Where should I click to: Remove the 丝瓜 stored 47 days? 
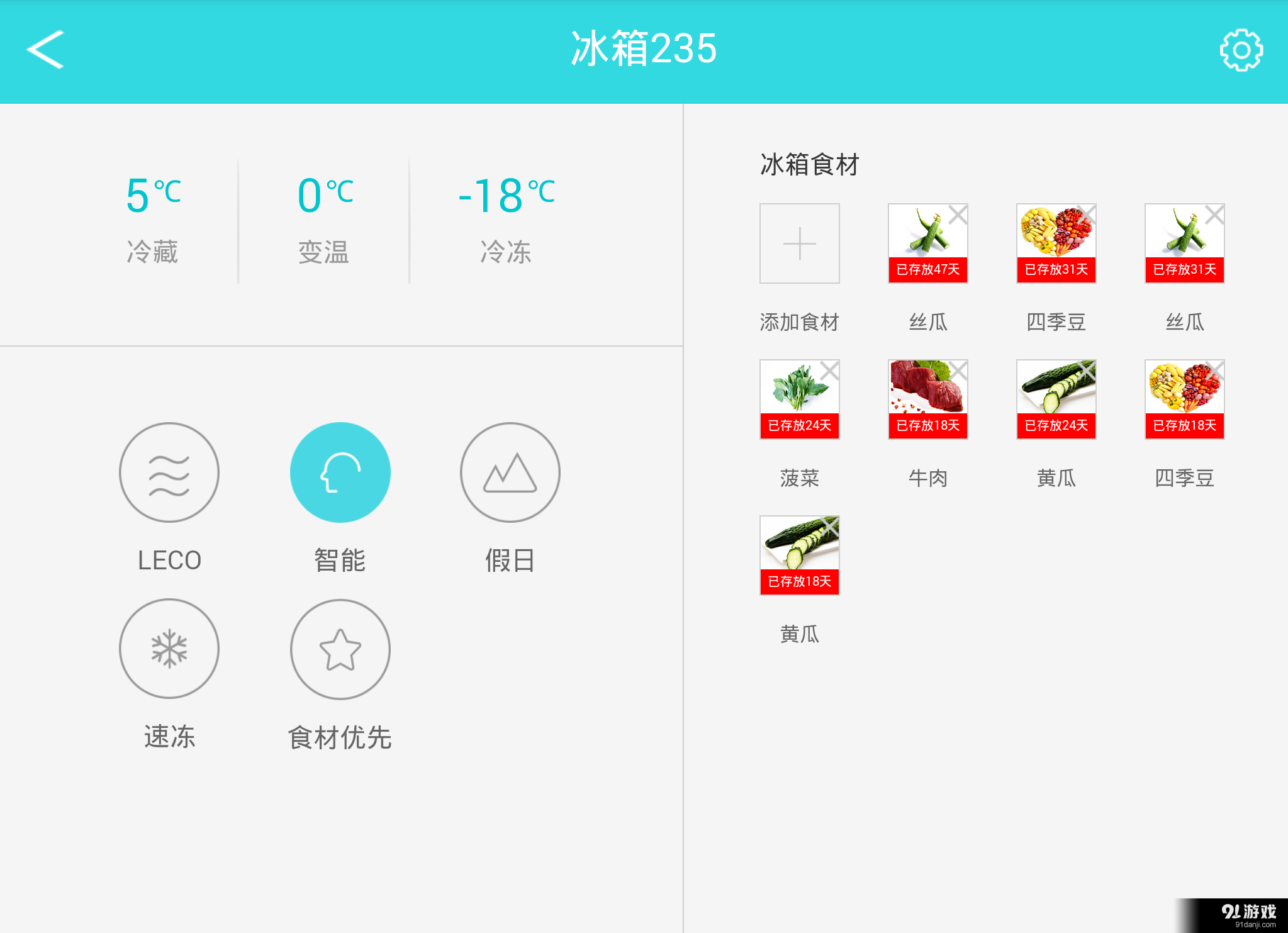point(958,215)
